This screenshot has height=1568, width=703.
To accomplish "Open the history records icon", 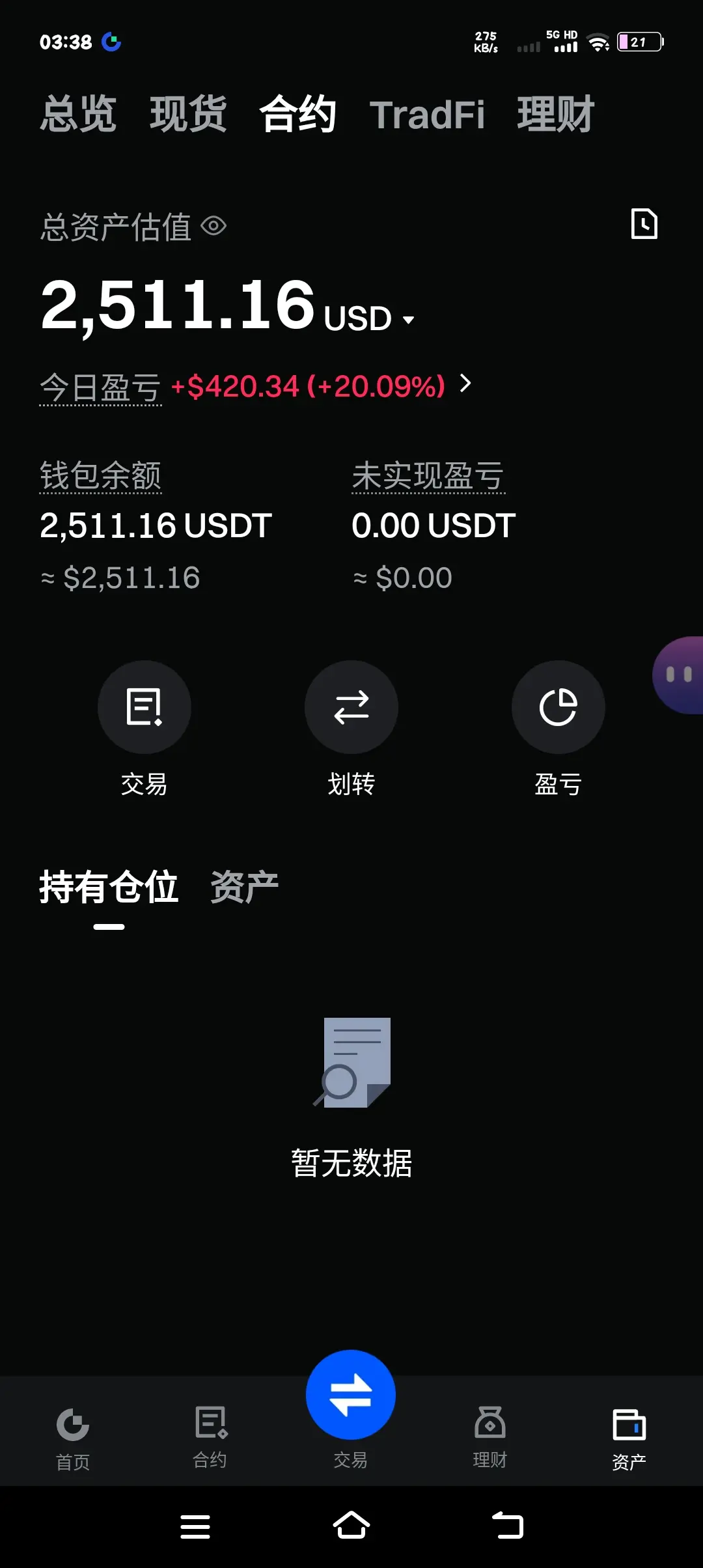I will coord(644,224).
